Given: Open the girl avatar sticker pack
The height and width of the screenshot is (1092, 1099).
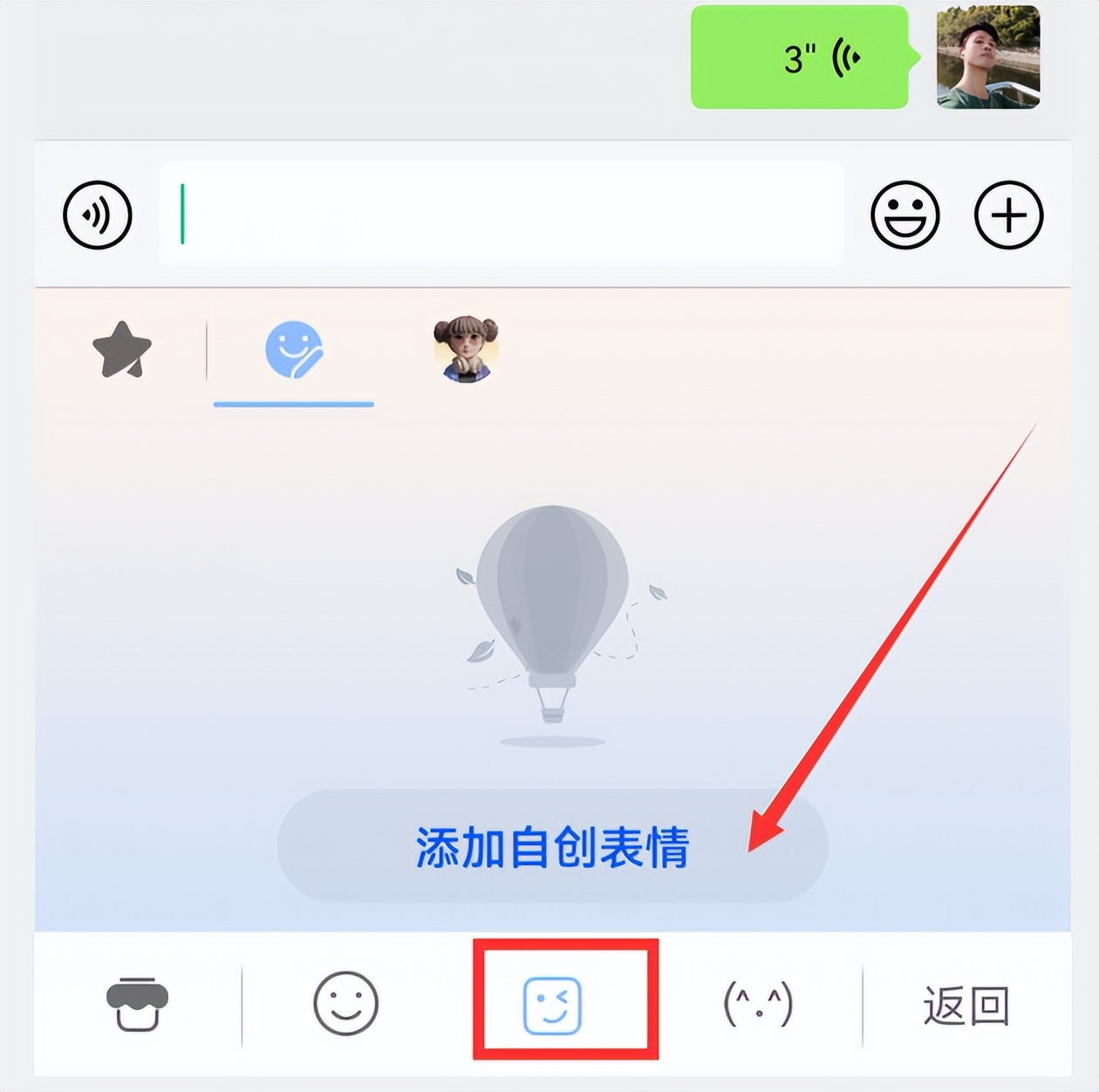Looking at the screenshot, I should (466, 351).
